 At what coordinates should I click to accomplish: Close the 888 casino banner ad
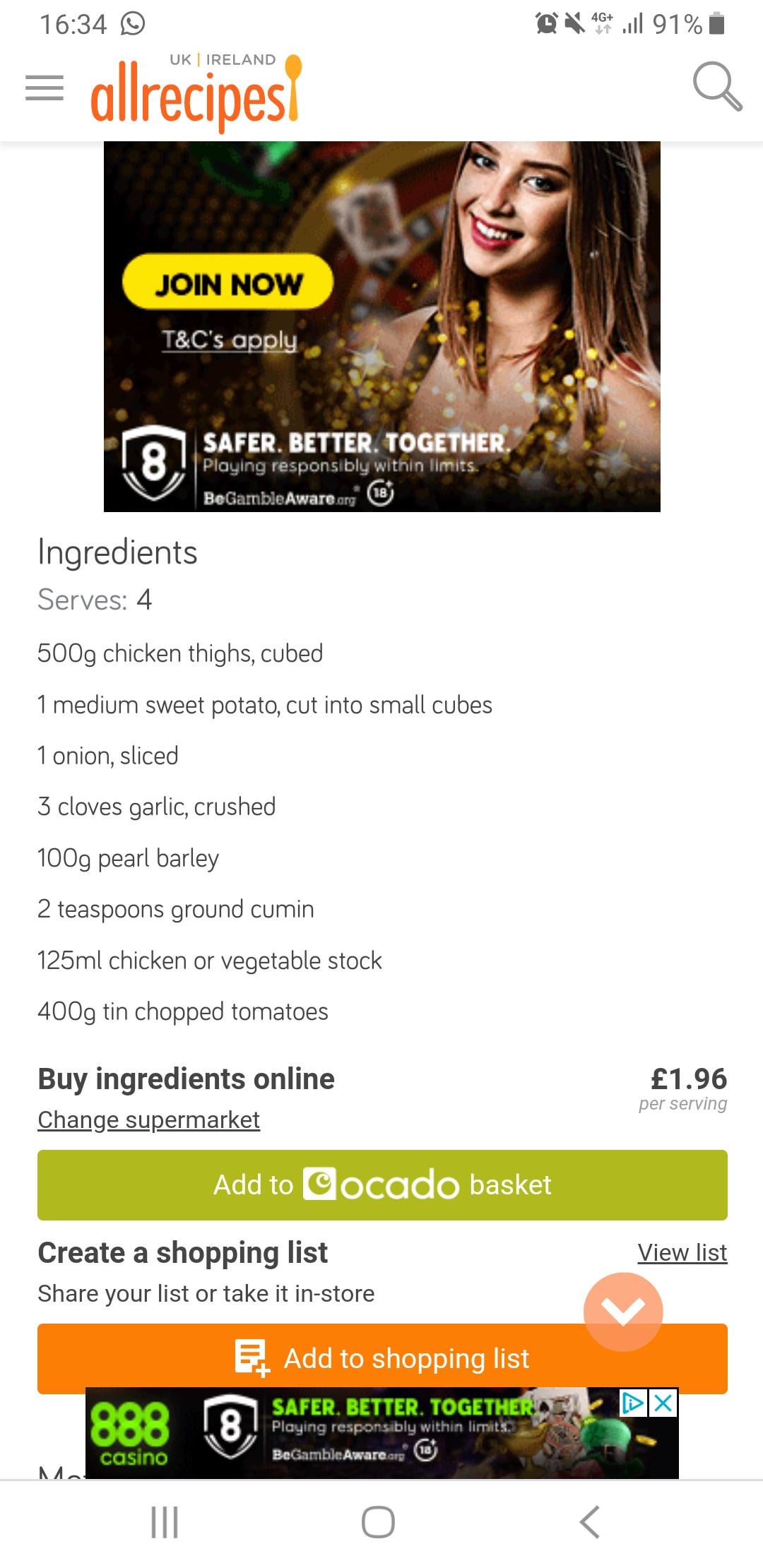click(663, 1403)
